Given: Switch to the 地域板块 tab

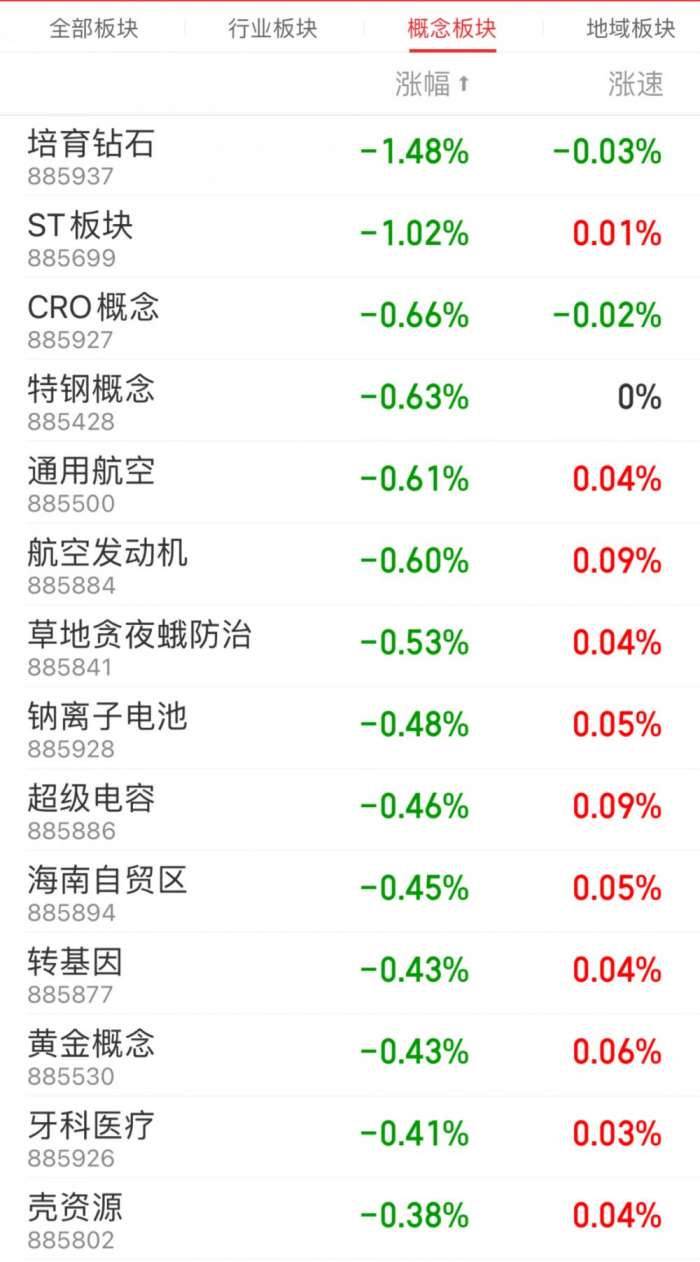Looking at the screenshot, I should pos(630,28).
